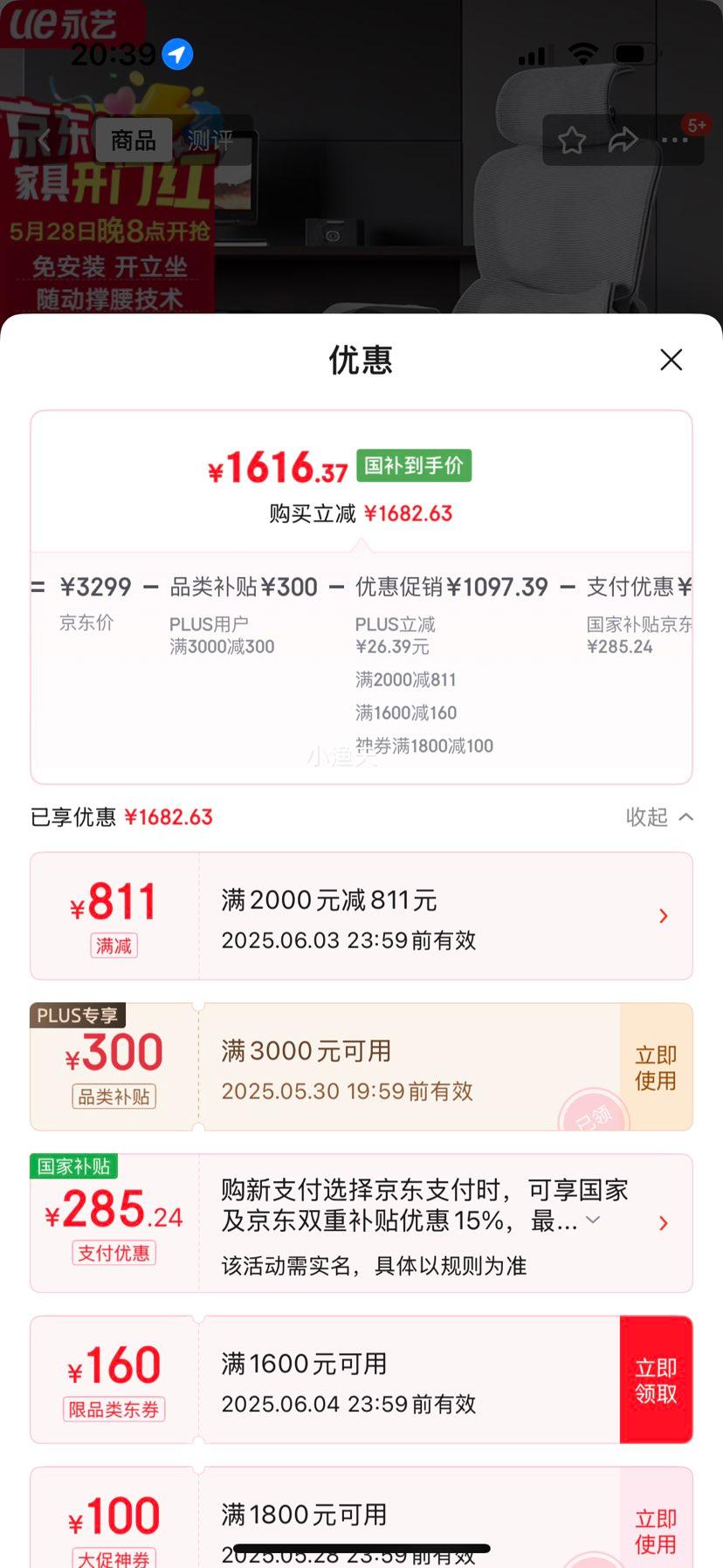The width and height of the screenshot is (723, 1568).
Task: Tap the favorite star icon
Action: tap(572, 140)
